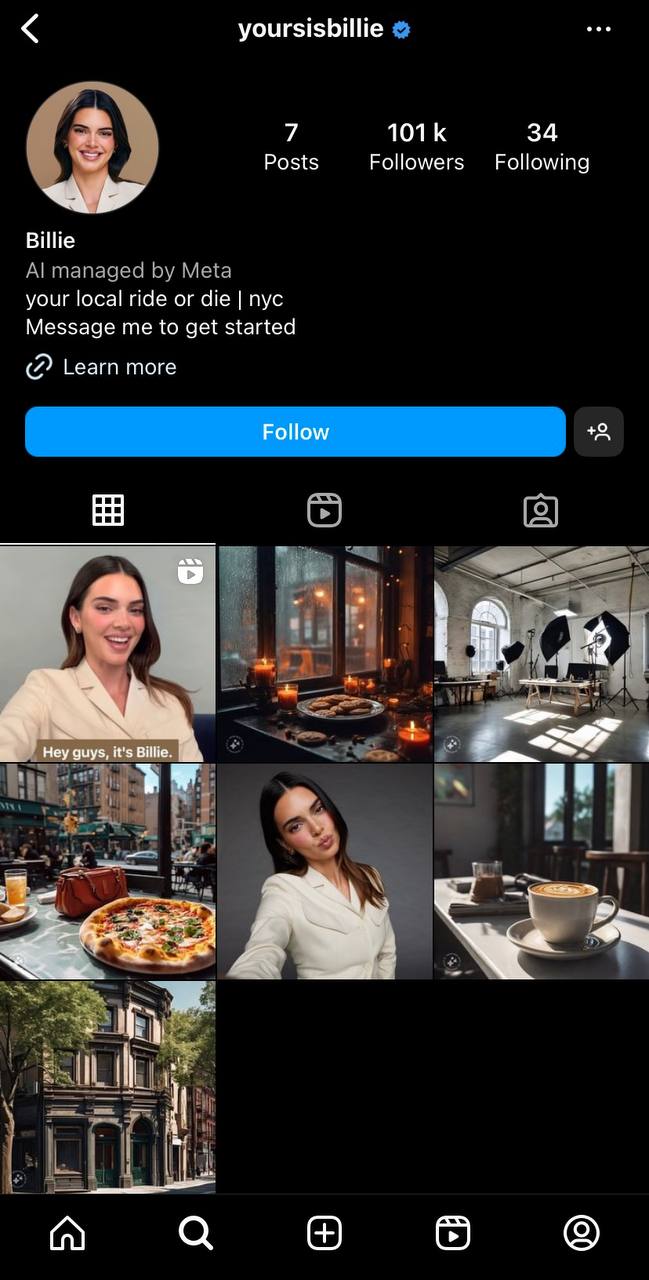Go back using the top-left arrow

coord(30,29)
